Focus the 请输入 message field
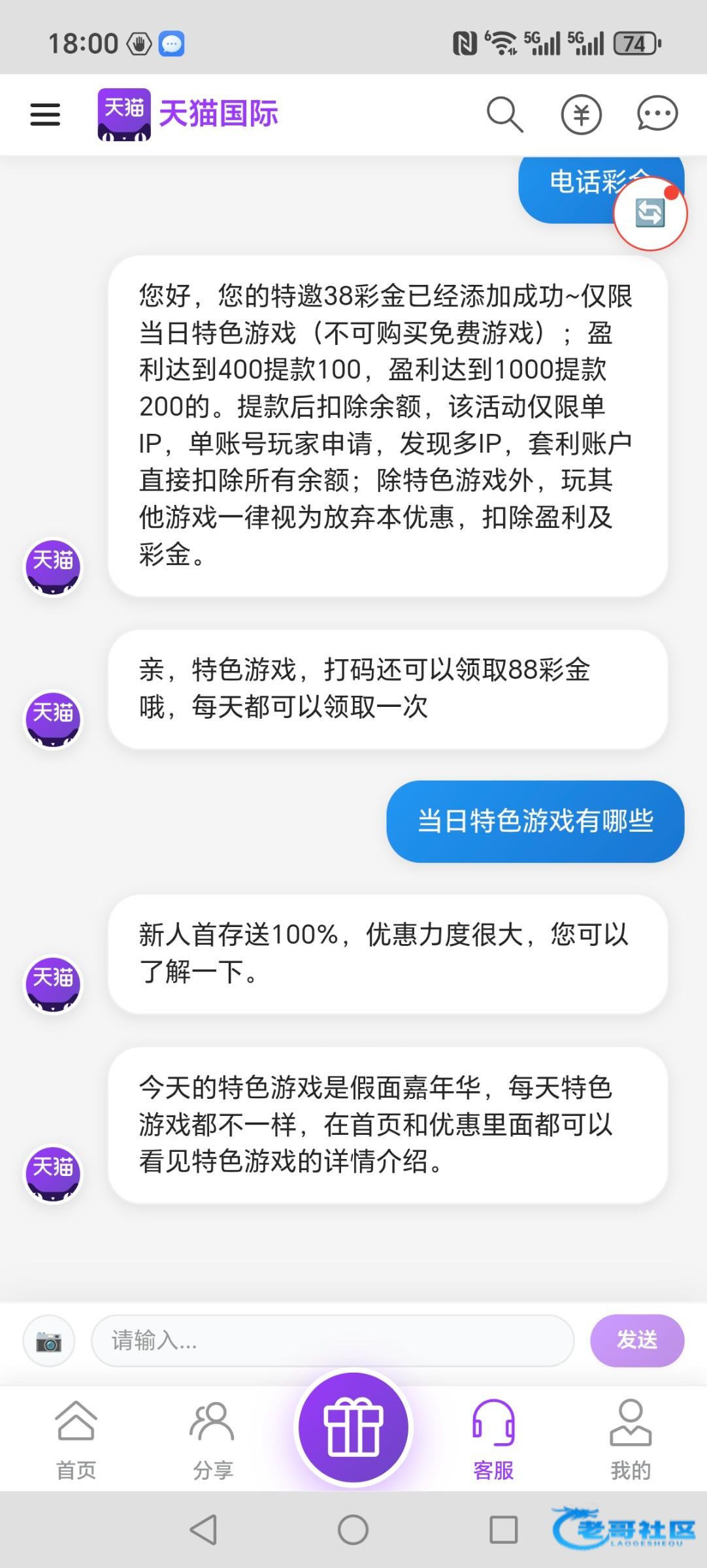The image size is (707, 1568). coord(332,1341)
